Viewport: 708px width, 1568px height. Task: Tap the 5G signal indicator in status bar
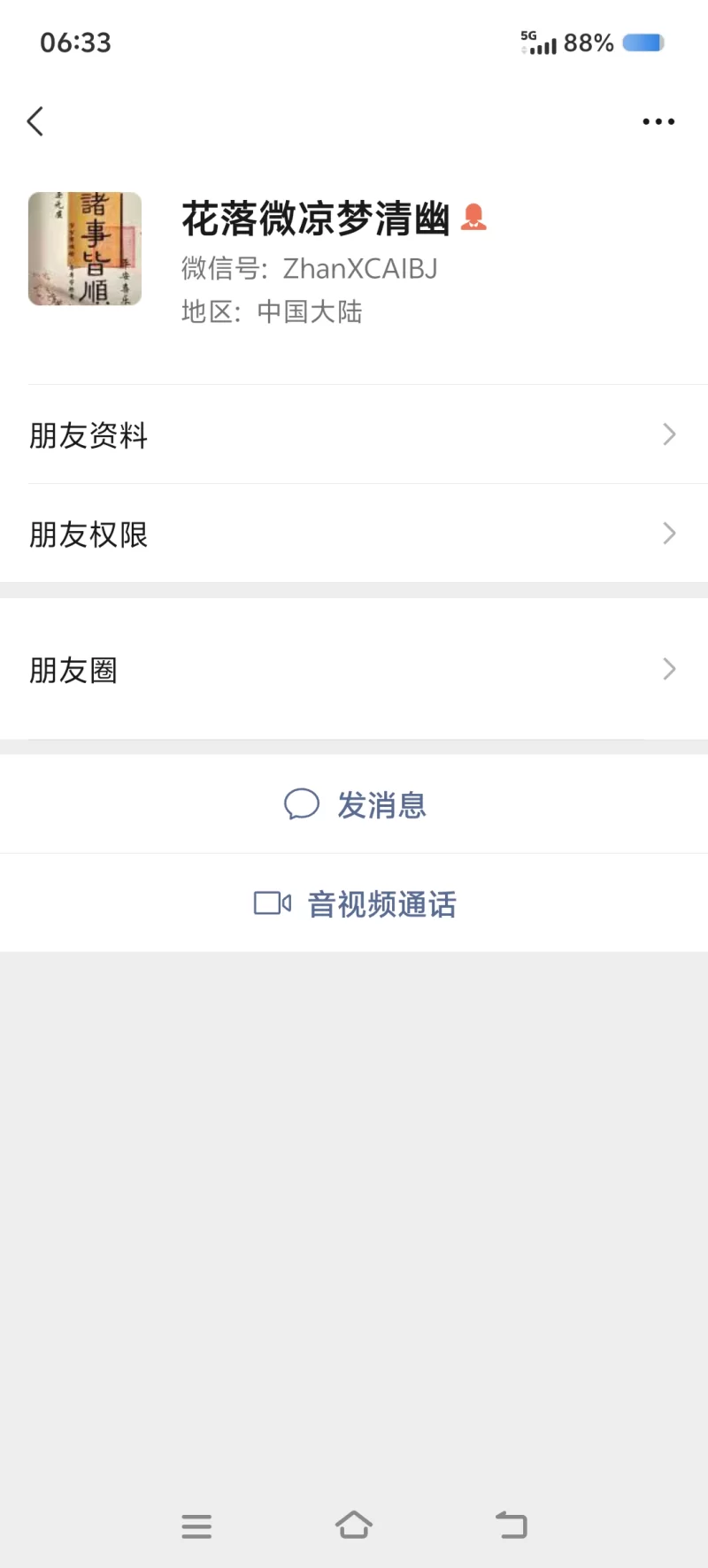coord(536,42)
